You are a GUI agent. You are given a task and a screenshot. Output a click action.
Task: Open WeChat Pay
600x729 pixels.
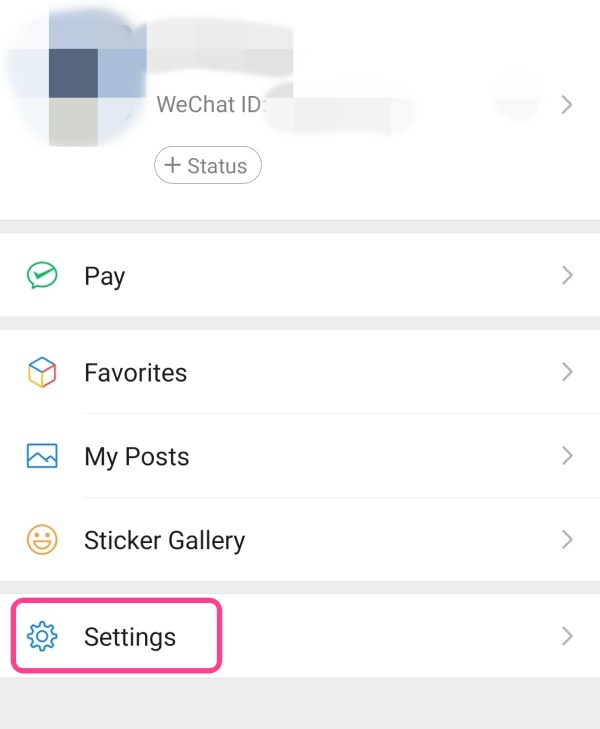104,276
